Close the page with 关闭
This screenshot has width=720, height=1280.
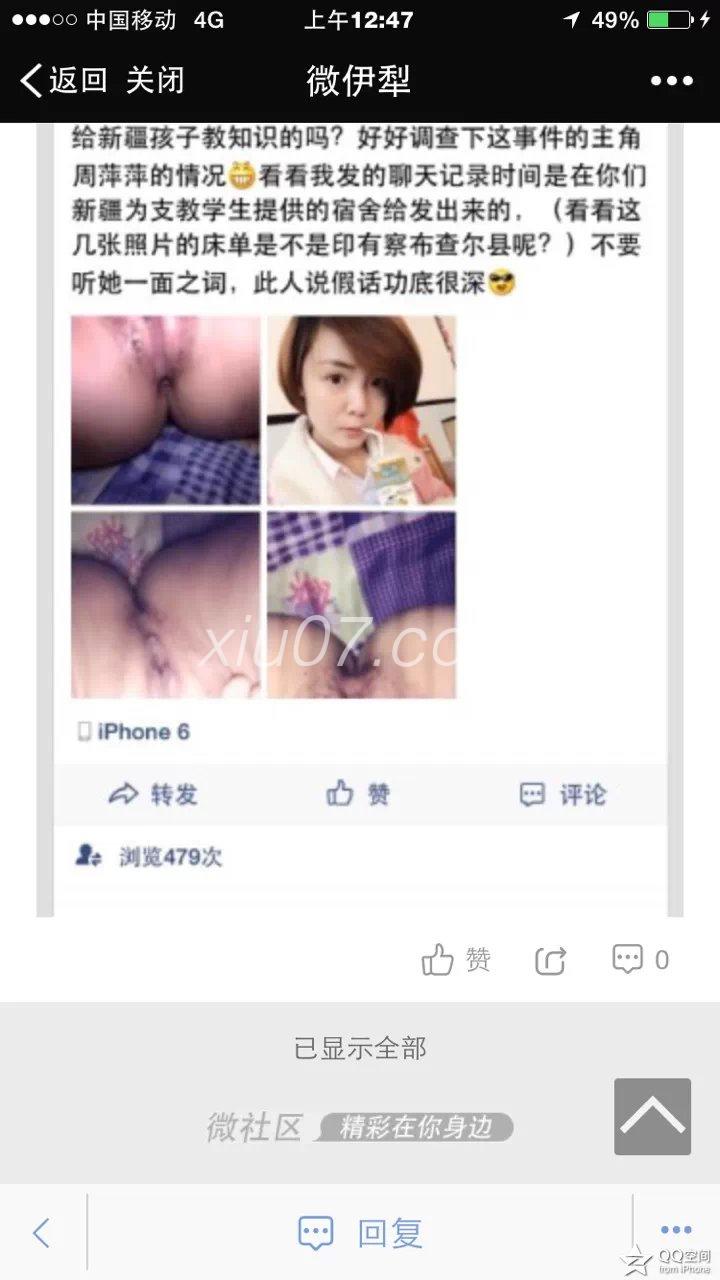(x=155, y=80)
